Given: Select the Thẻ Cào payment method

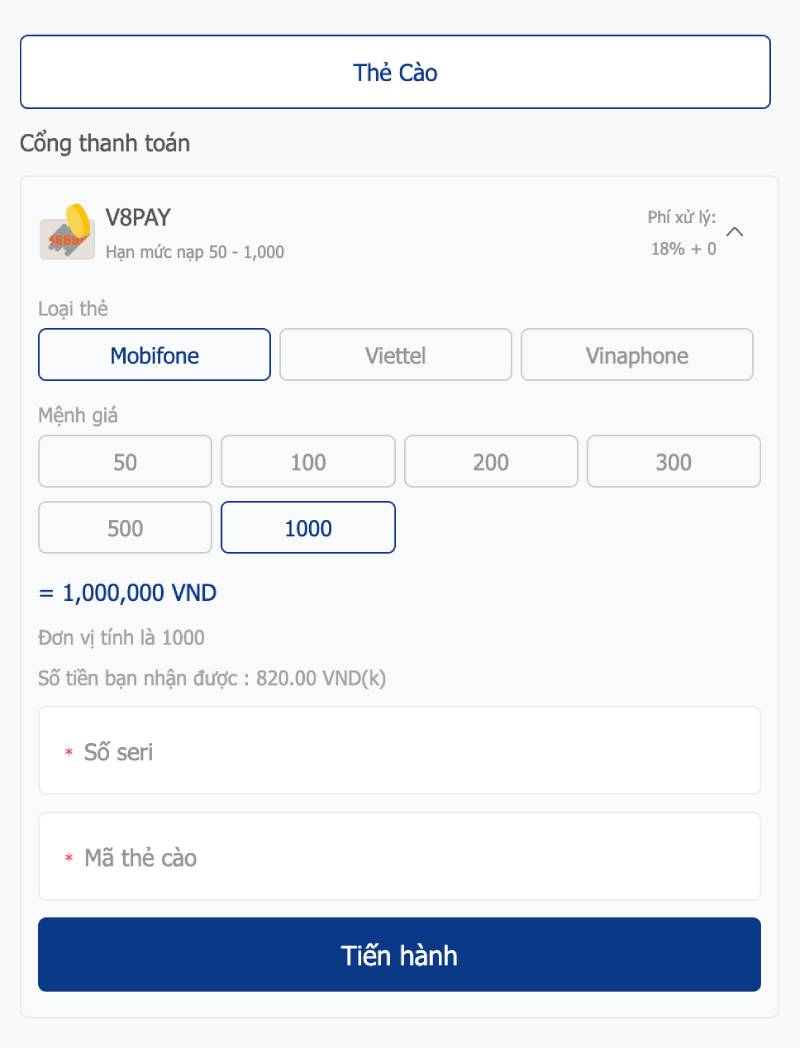Looking at the screenshot, I should tap(395, 72).
